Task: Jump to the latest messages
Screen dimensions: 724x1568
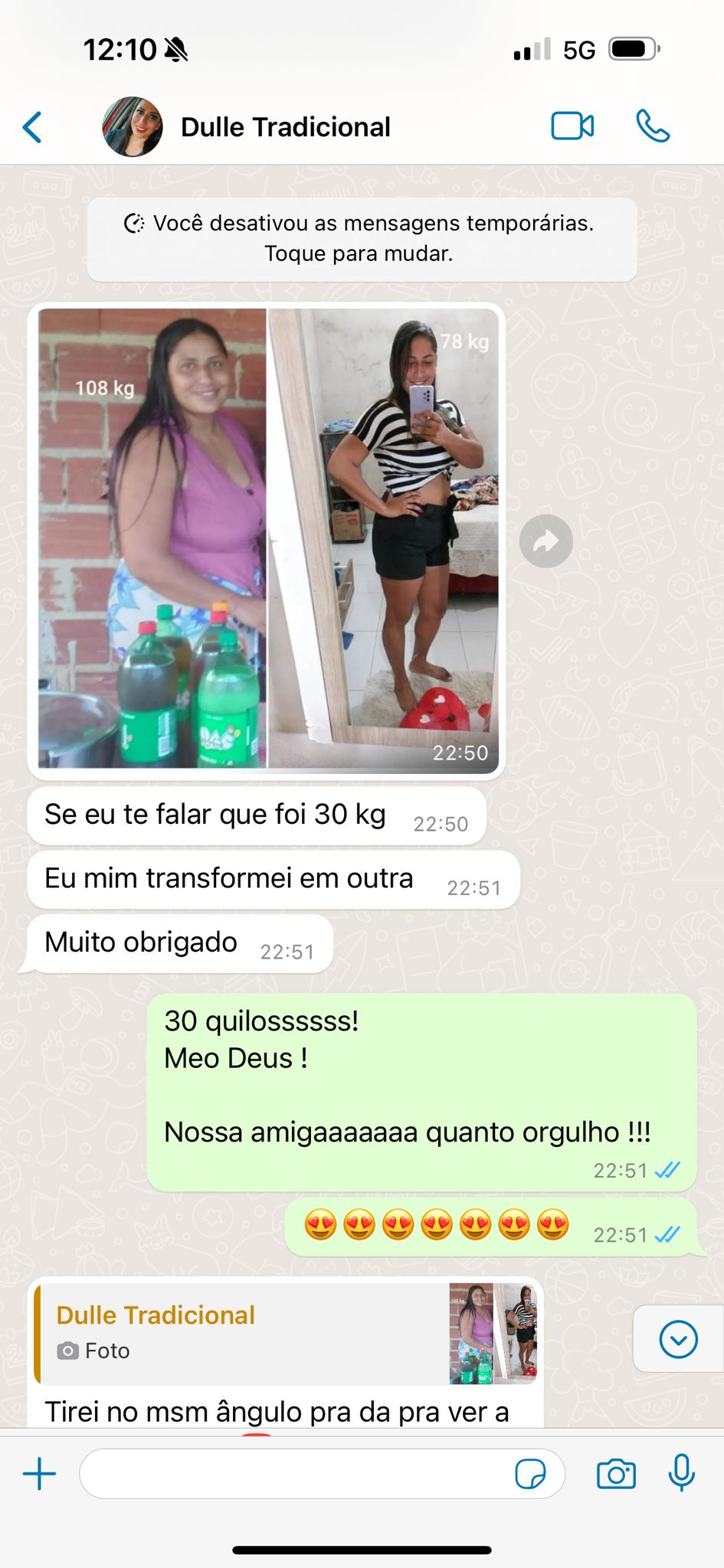Action: pos(678,1339)
